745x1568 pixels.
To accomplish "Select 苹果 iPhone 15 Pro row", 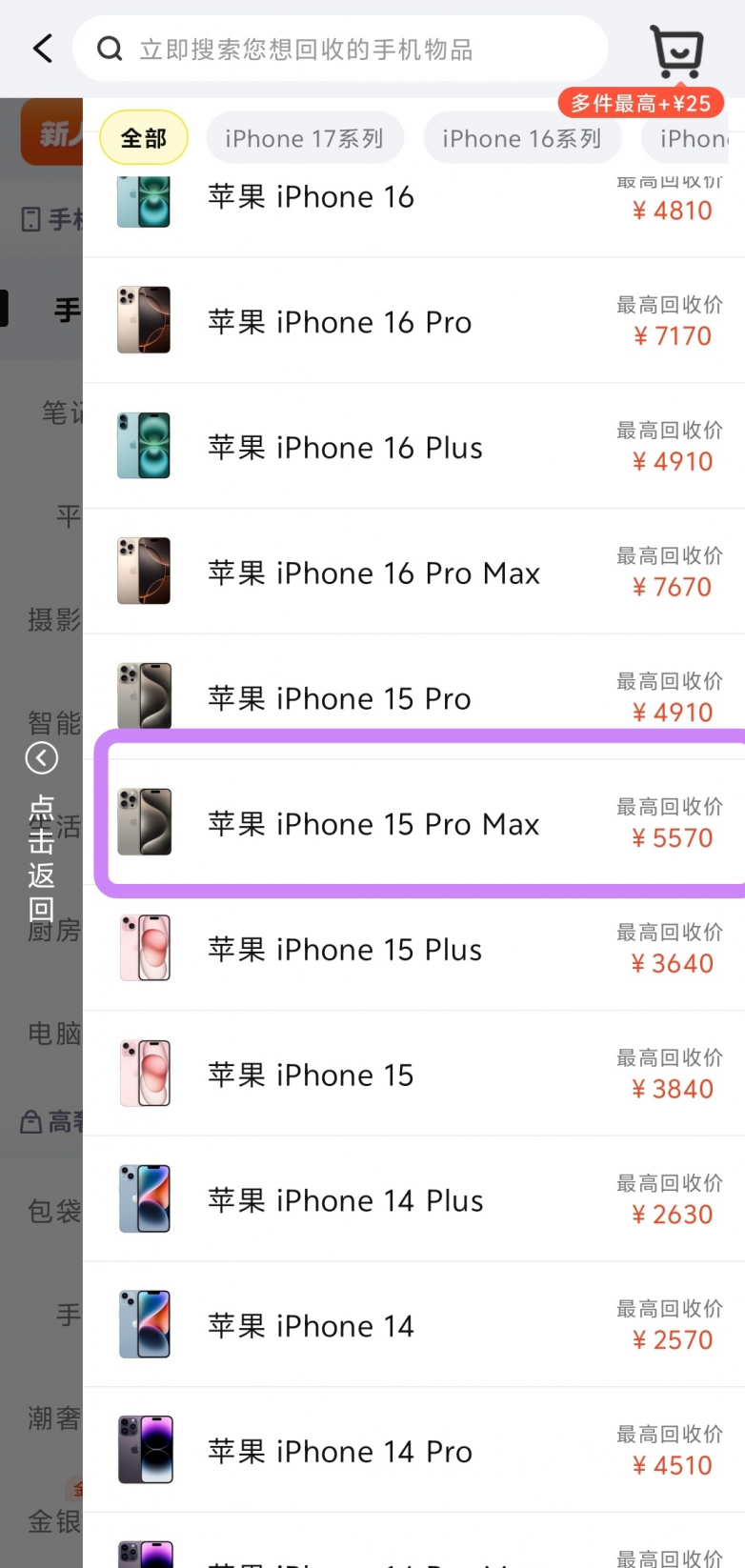I will point(413,697).
